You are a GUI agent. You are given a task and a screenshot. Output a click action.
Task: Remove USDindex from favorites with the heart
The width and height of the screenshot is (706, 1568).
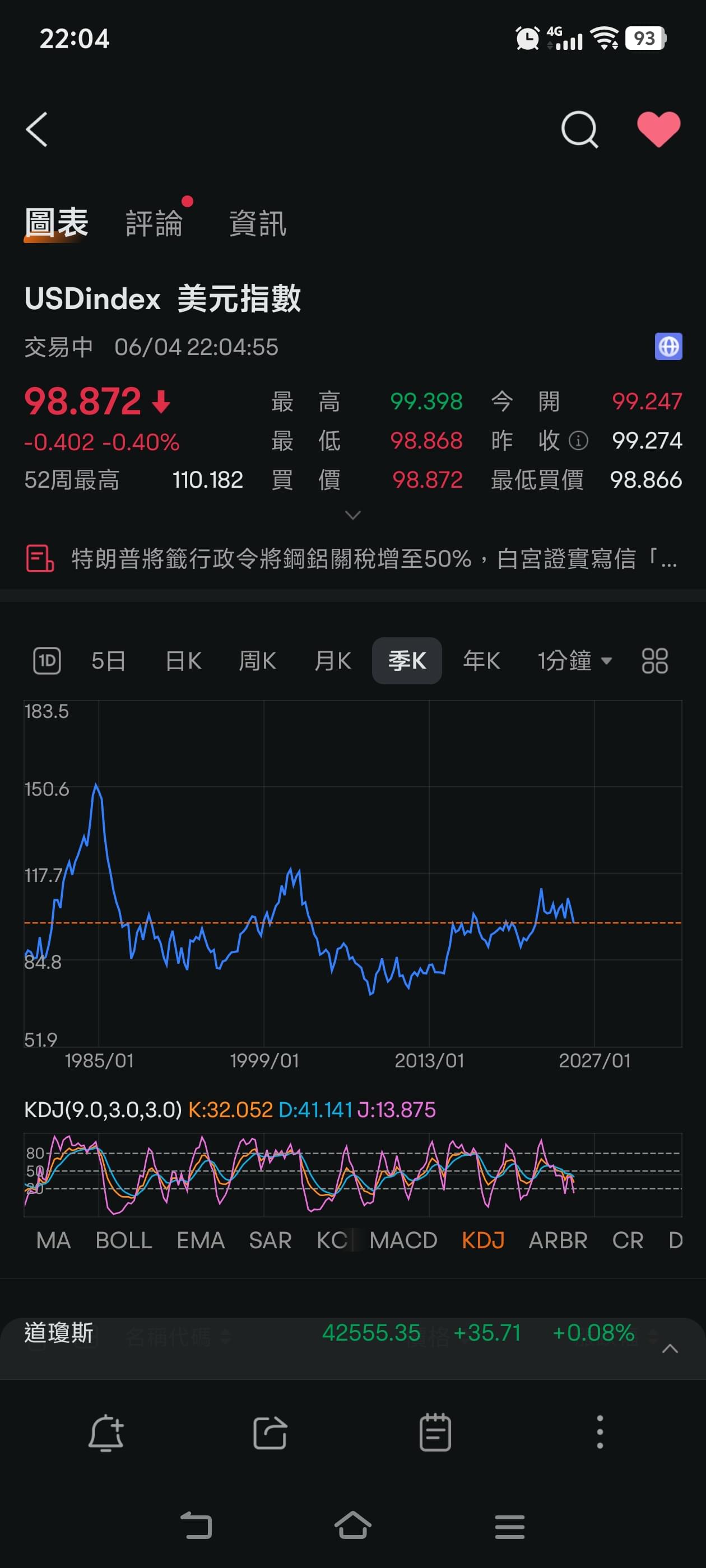click(x=658, y=129)
